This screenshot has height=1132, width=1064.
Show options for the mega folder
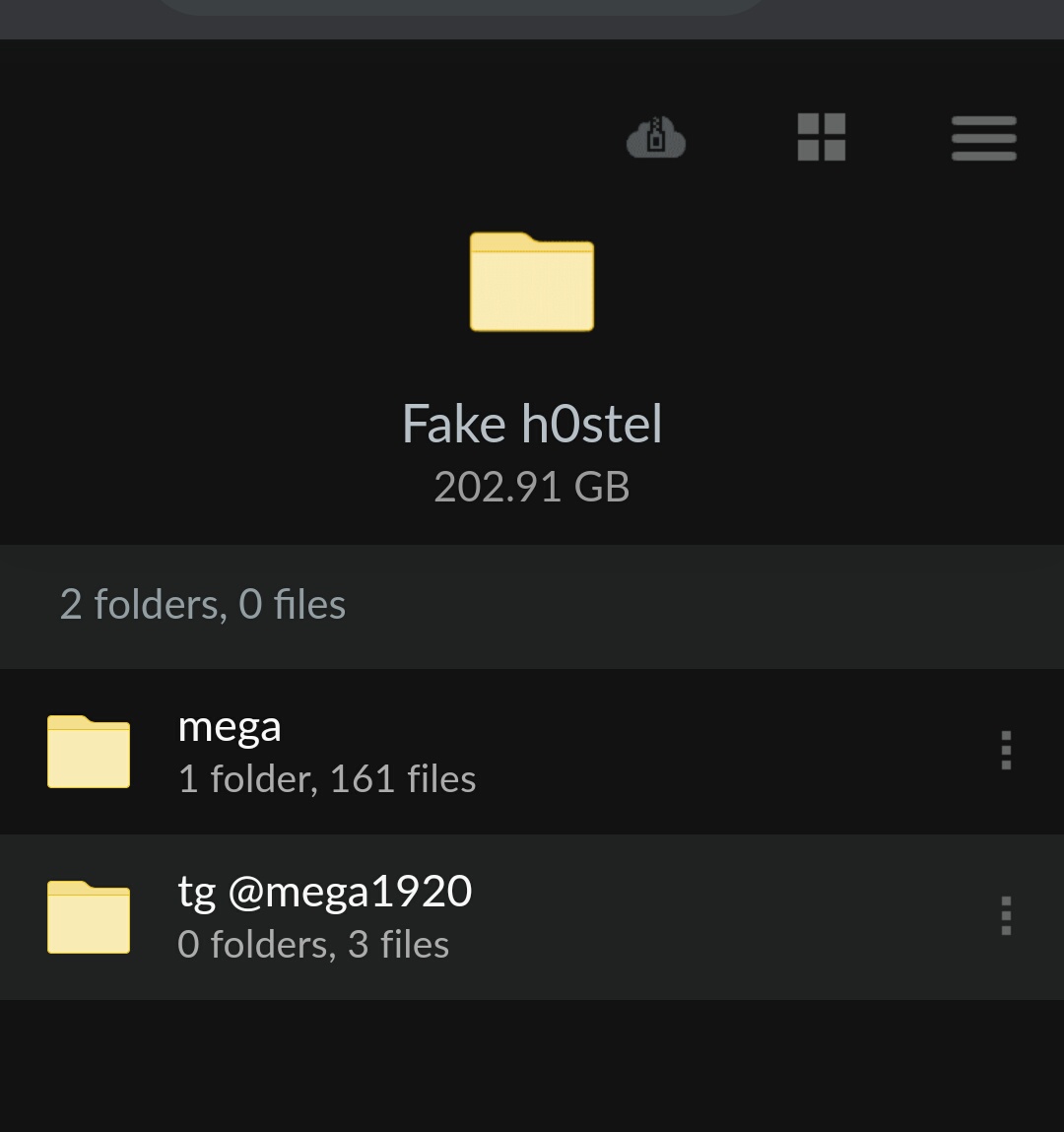point(1006,751)
